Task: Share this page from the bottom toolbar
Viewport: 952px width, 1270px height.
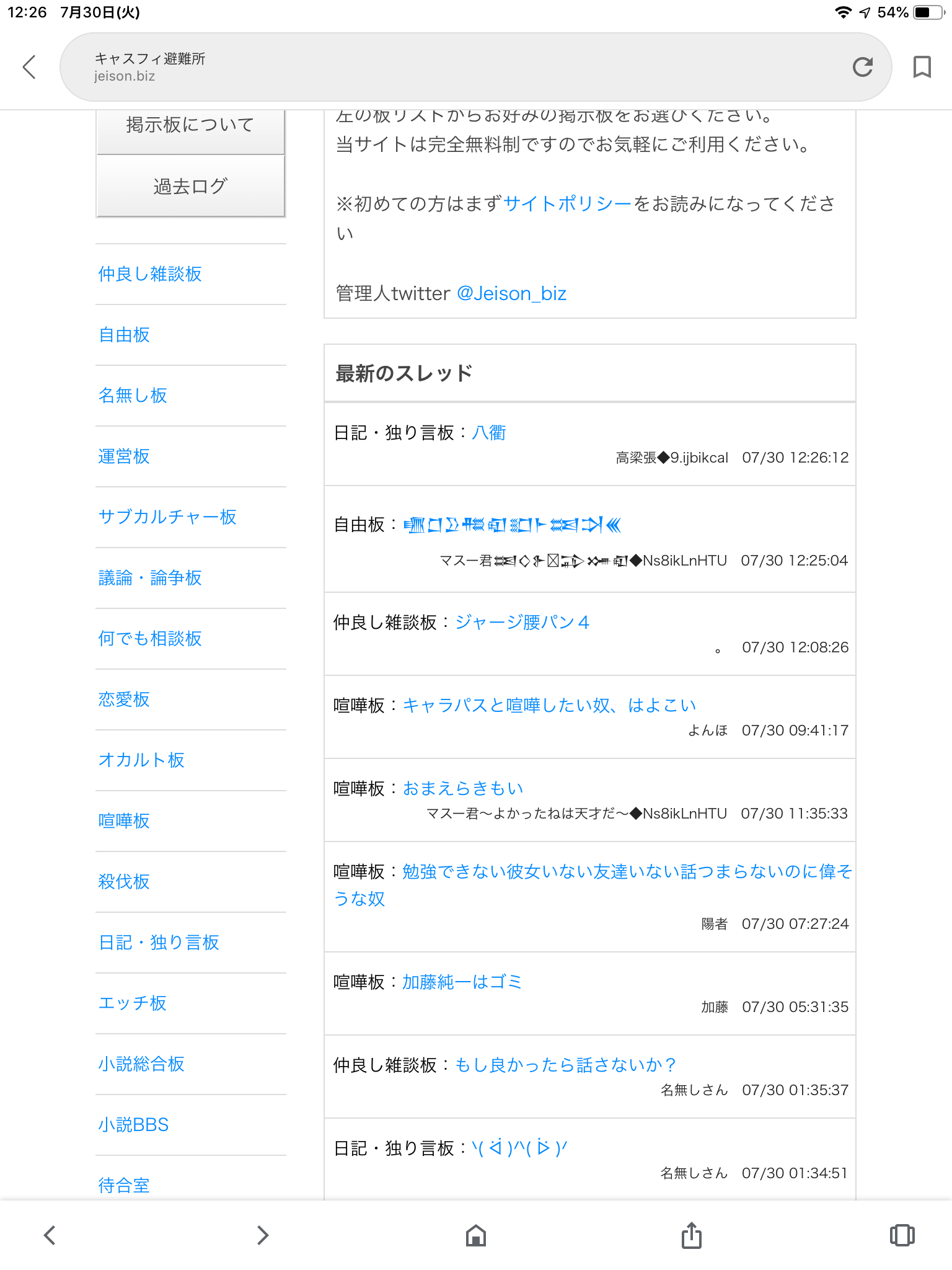Action: [691, 1235]
